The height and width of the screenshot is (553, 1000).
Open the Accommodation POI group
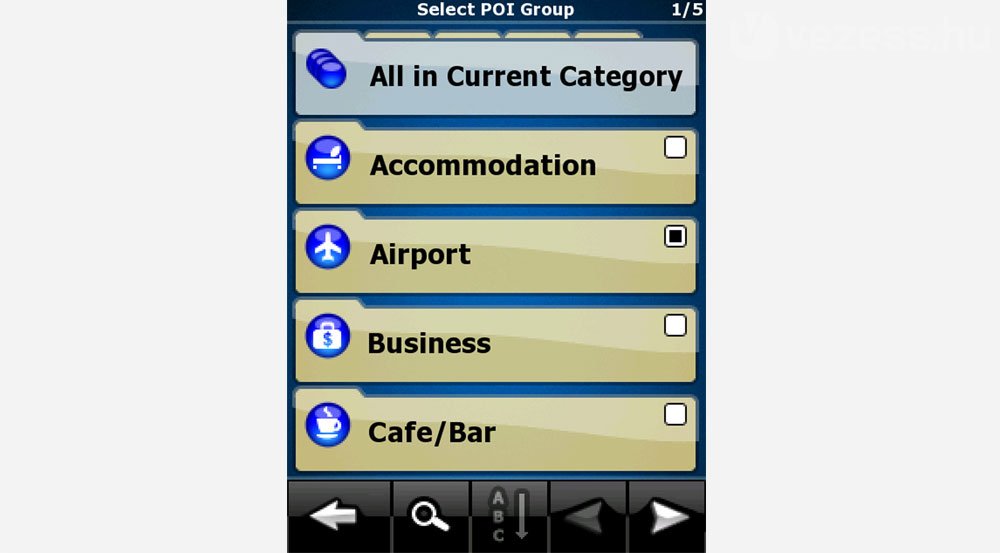pyautogui.click(x=482, y=166)
